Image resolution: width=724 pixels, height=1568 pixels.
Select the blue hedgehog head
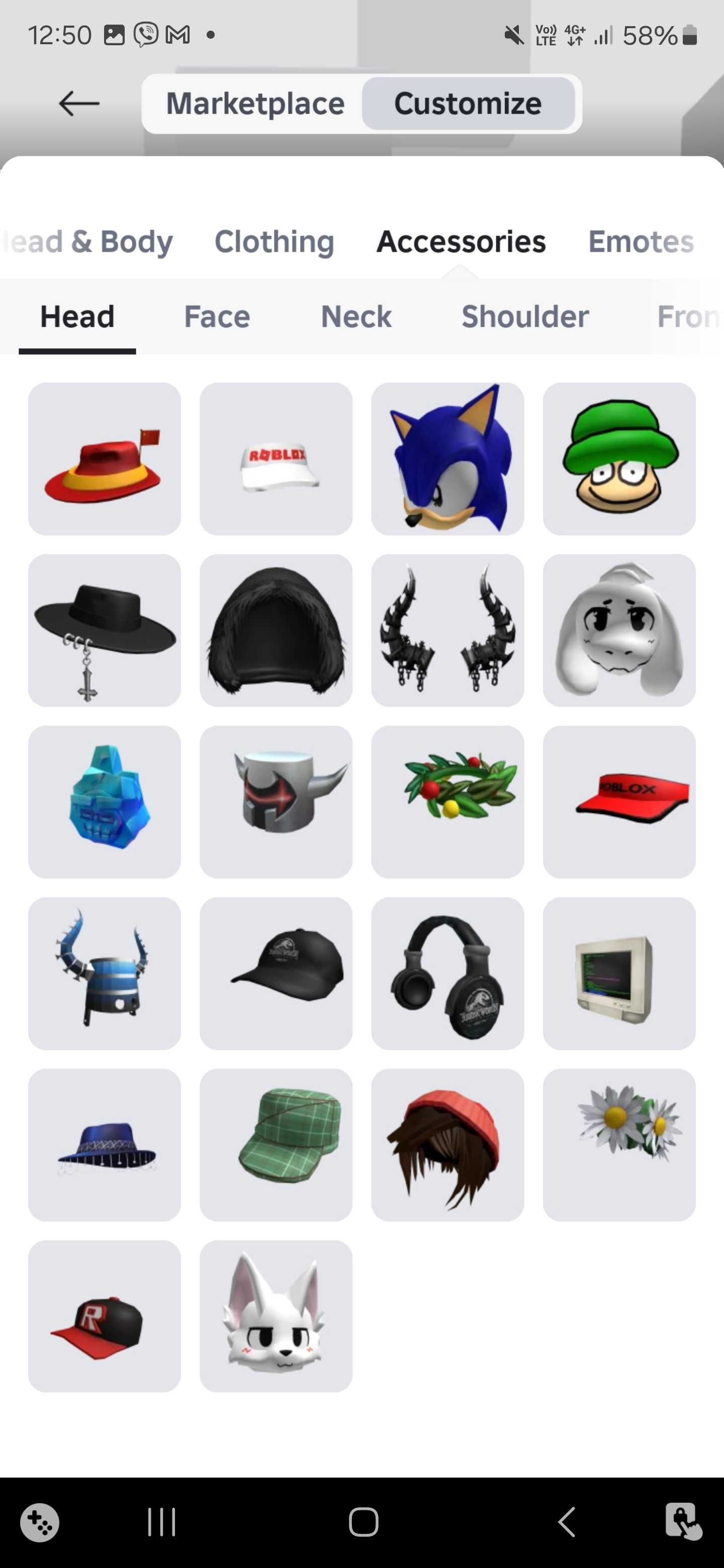pos(447,459)
